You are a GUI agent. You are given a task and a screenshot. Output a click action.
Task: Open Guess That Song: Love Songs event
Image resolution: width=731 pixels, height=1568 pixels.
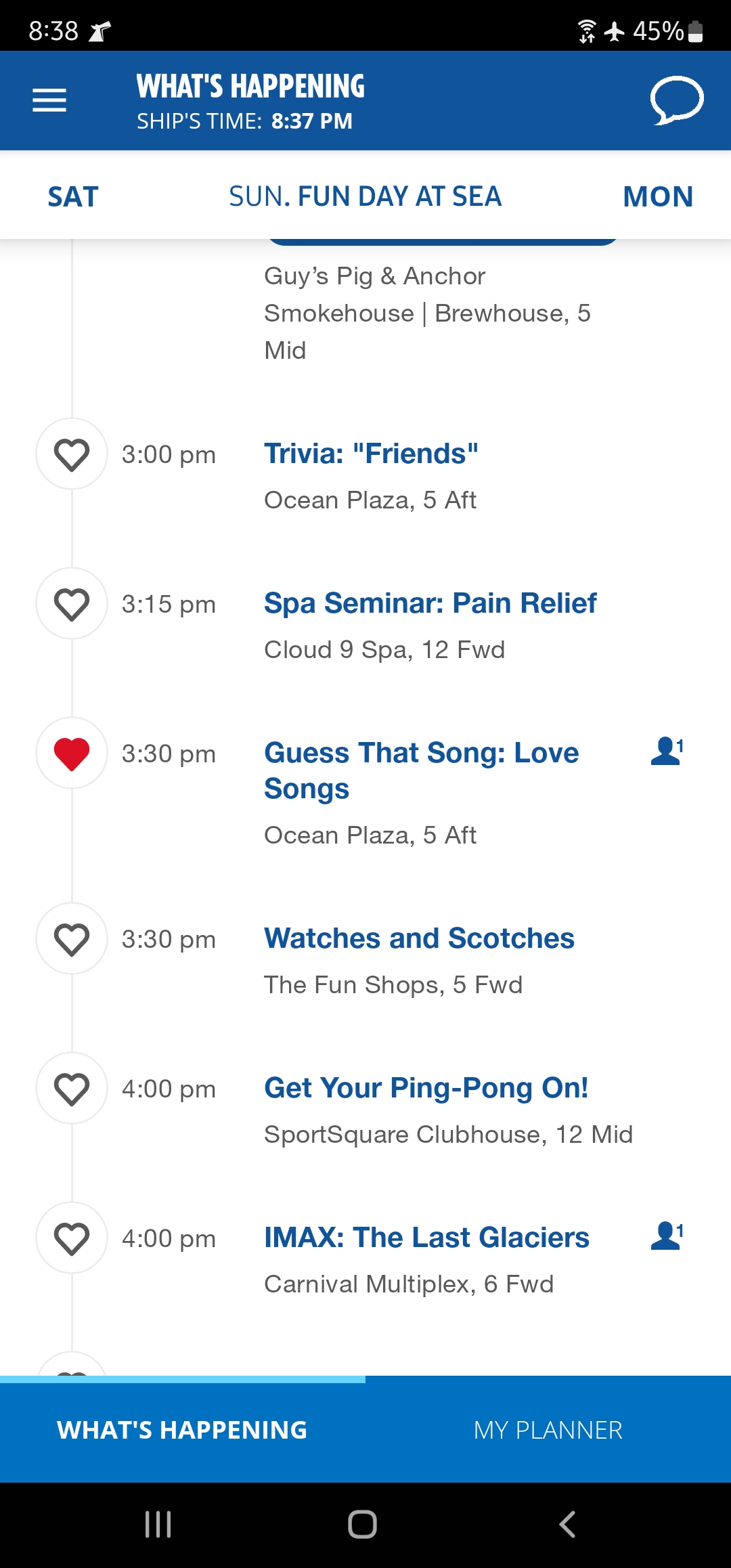421,770
